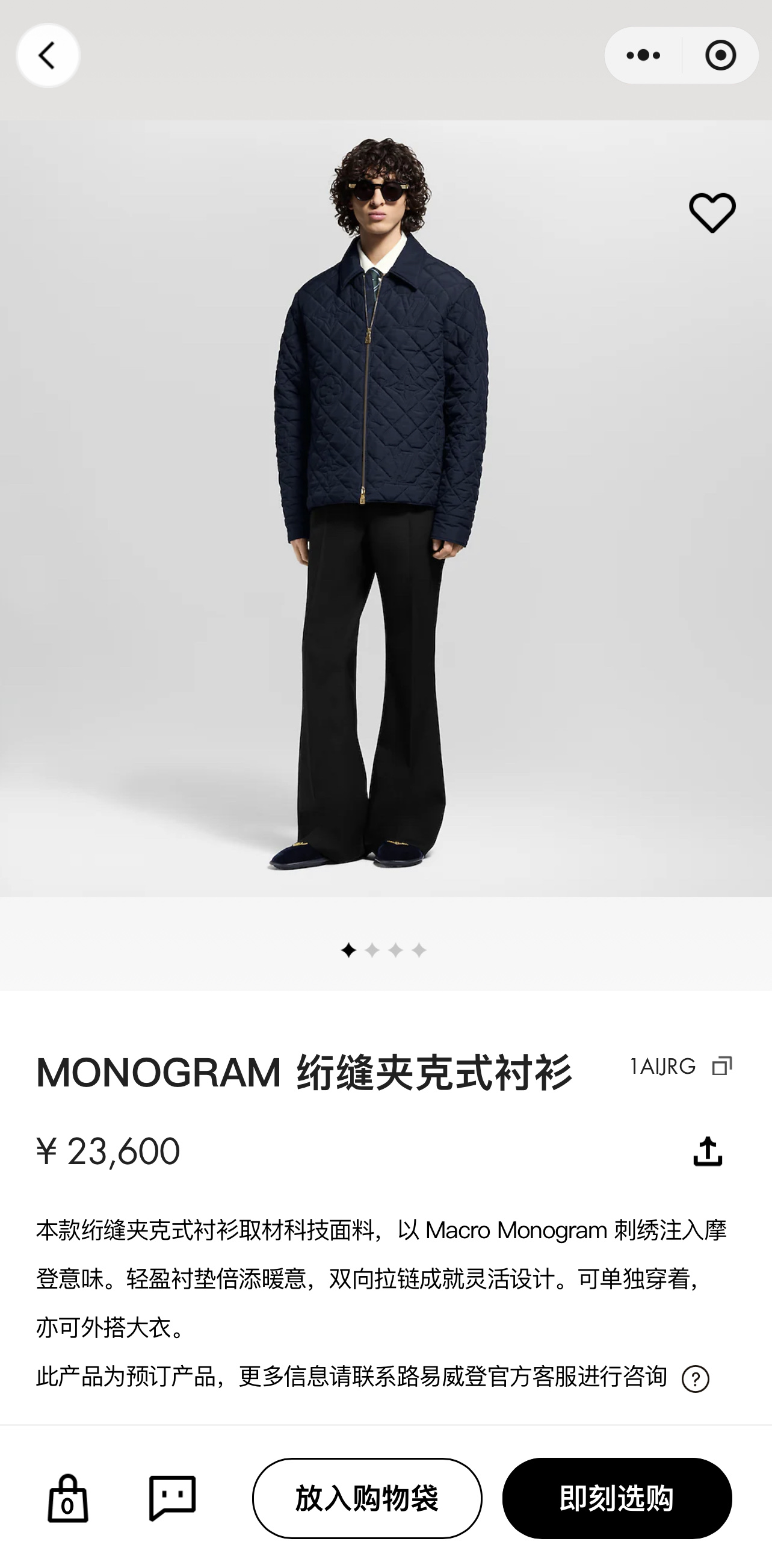Jump to the second image indicator
The image size is (772, 1568).
[x=372, y=950]
